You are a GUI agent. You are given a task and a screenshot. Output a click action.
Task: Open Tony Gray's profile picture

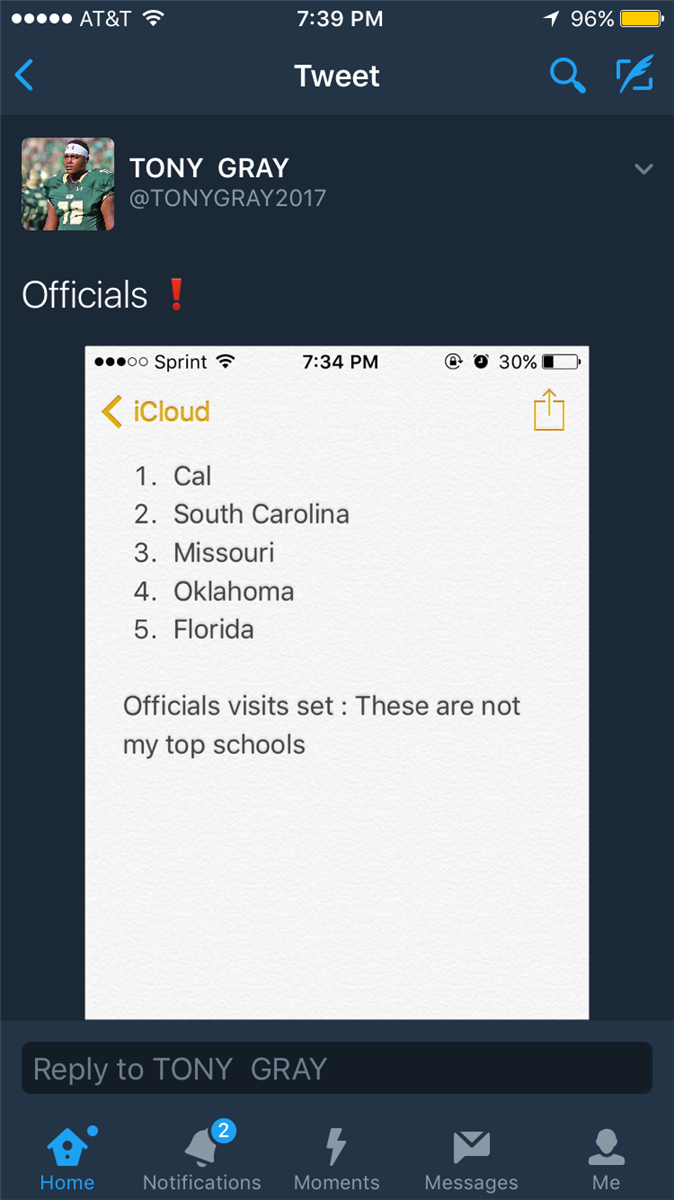[x=68, y=184]
